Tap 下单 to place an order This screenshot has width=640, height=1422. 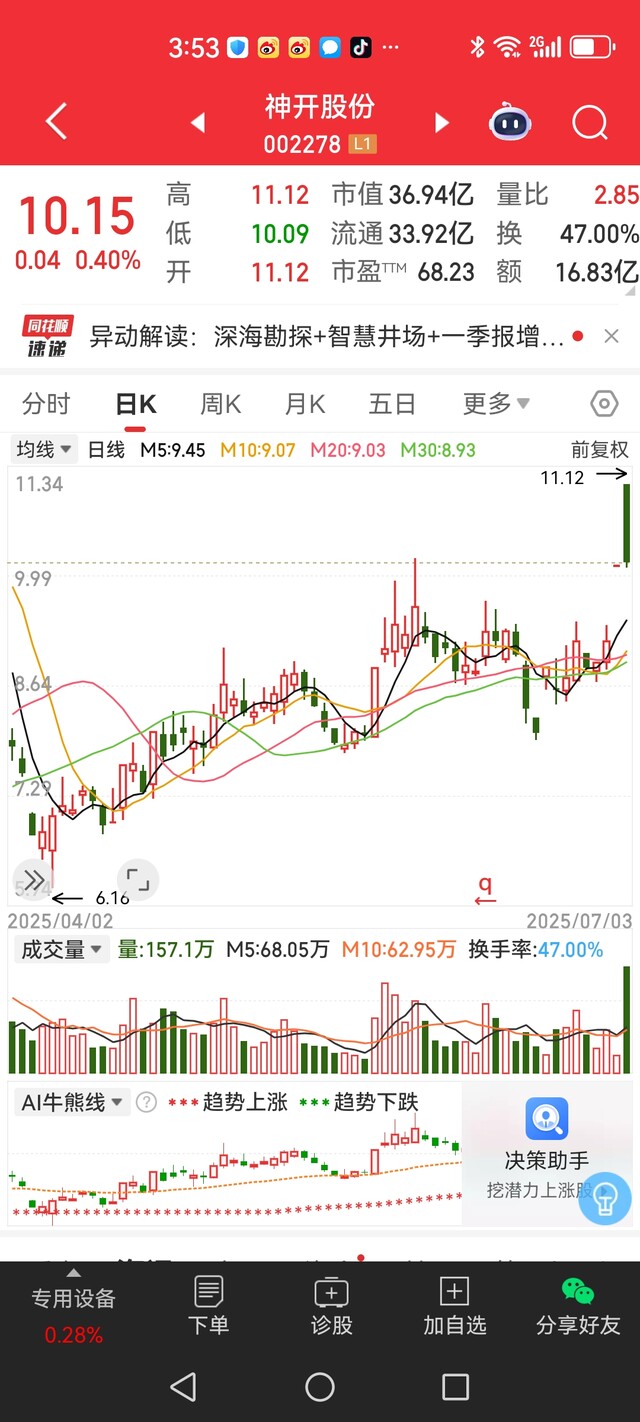[x=208, y=1307]
